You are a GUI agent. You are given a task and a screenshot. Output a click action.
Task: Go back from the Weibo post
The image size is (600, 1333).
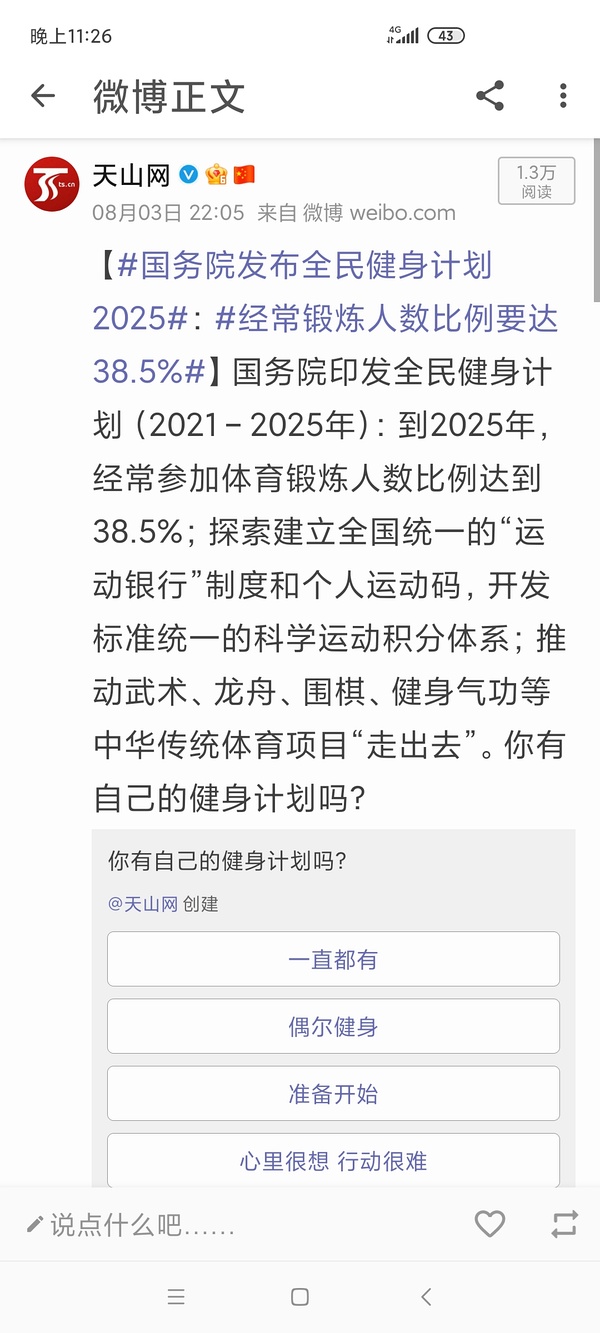tap(43, 96)
